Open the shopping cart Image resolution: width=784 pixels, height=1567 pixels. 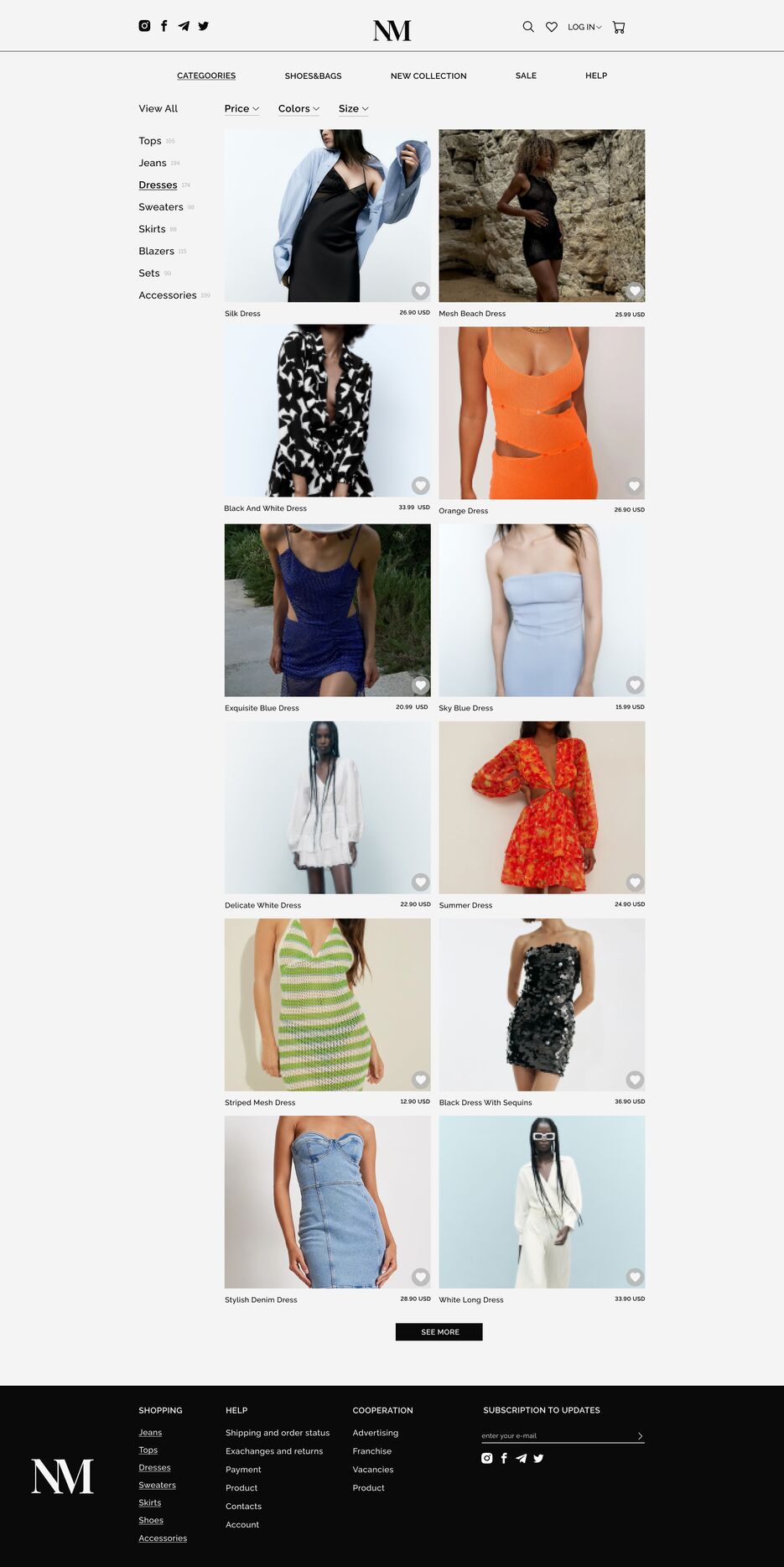(x=619, y=27)
